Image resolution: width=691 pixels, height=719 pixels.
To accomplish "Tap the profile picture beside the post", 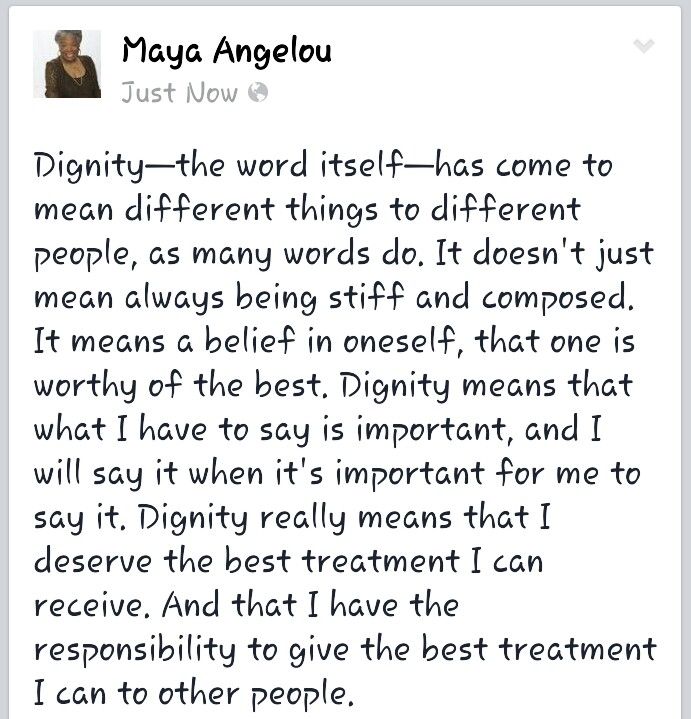I will click(67, 65).
